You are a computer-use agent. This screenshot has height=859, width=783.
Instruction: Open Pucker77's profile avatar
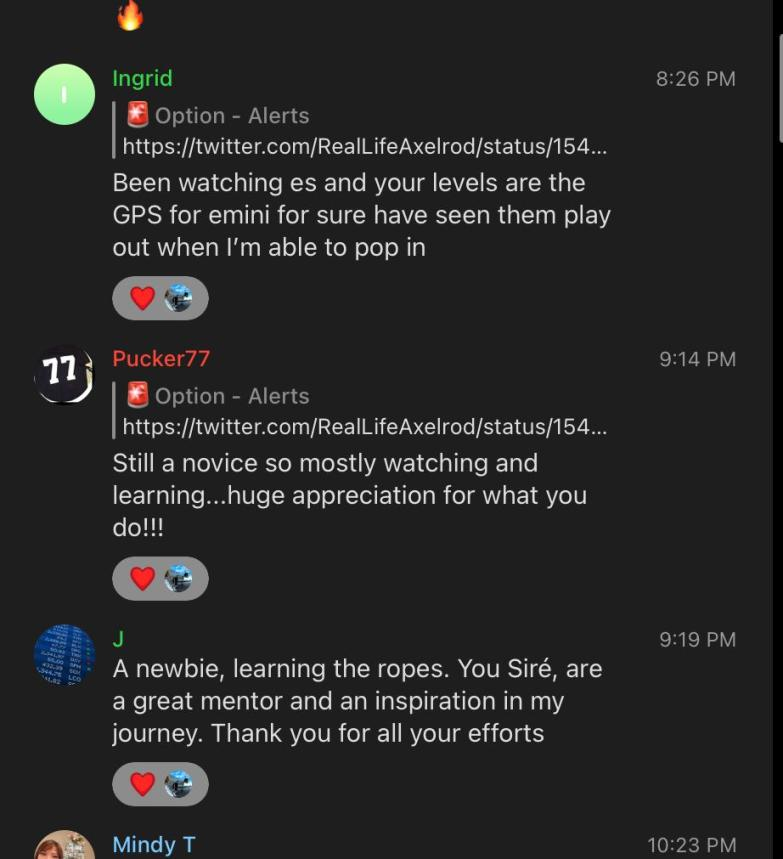click(x=64, y=374)
